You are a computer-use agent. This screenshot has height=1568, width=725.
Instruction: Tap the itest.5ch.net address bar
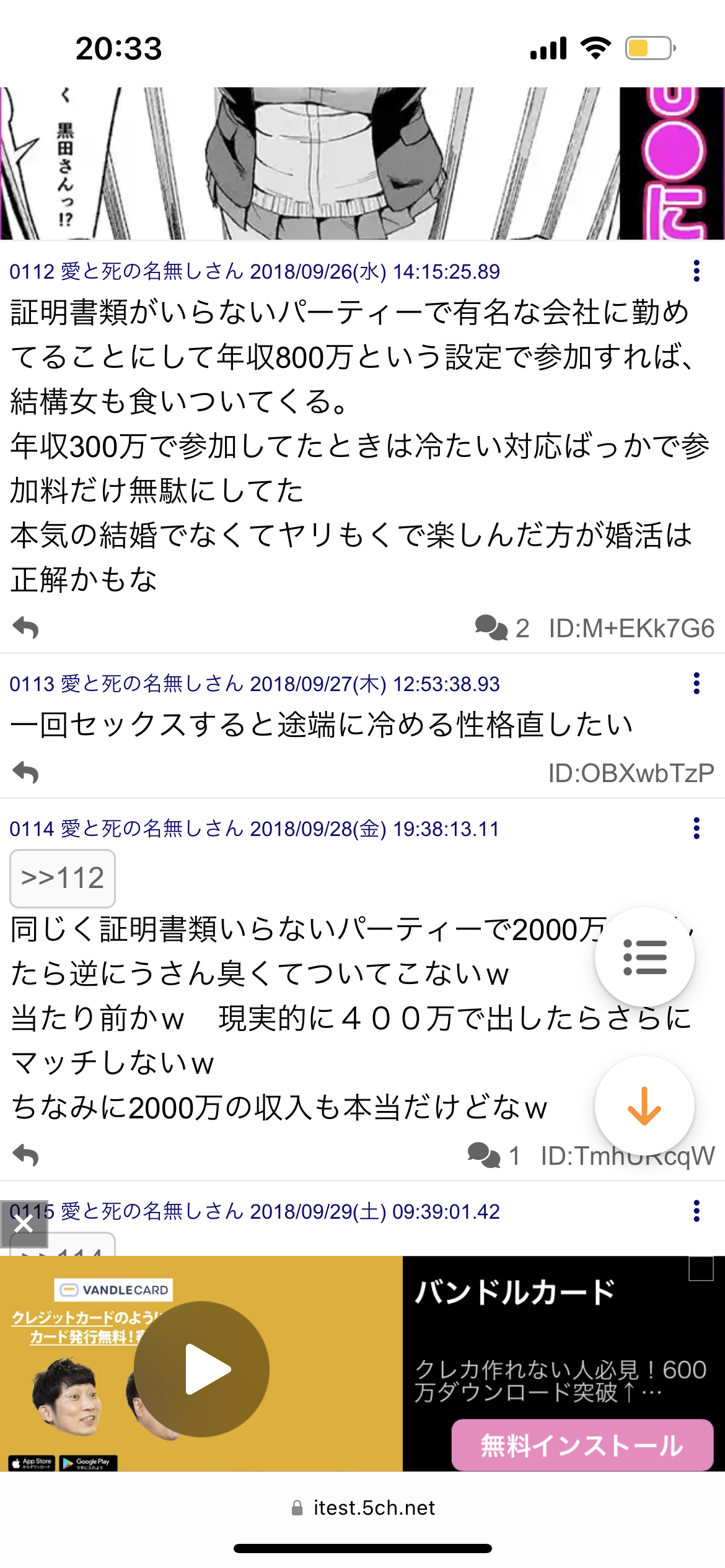tap(362, 1507)
